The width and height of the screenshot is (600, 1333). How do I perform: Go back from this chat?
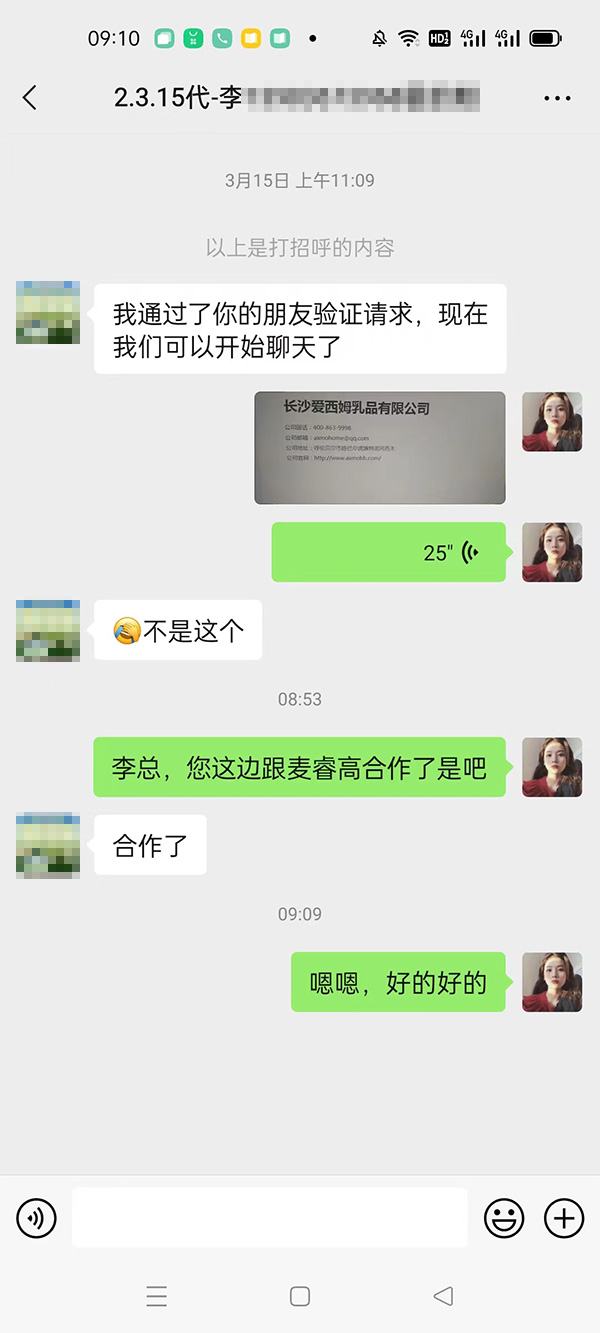pyautogui.click(x=30, y=97)
